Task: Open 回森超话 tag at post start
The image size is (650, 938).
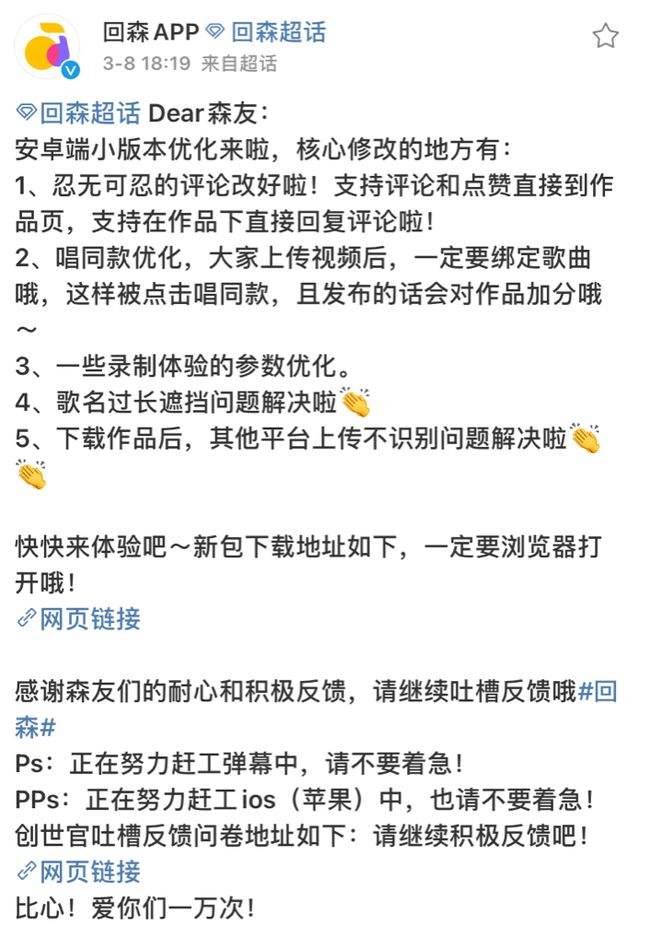Action: pos(88,110)
